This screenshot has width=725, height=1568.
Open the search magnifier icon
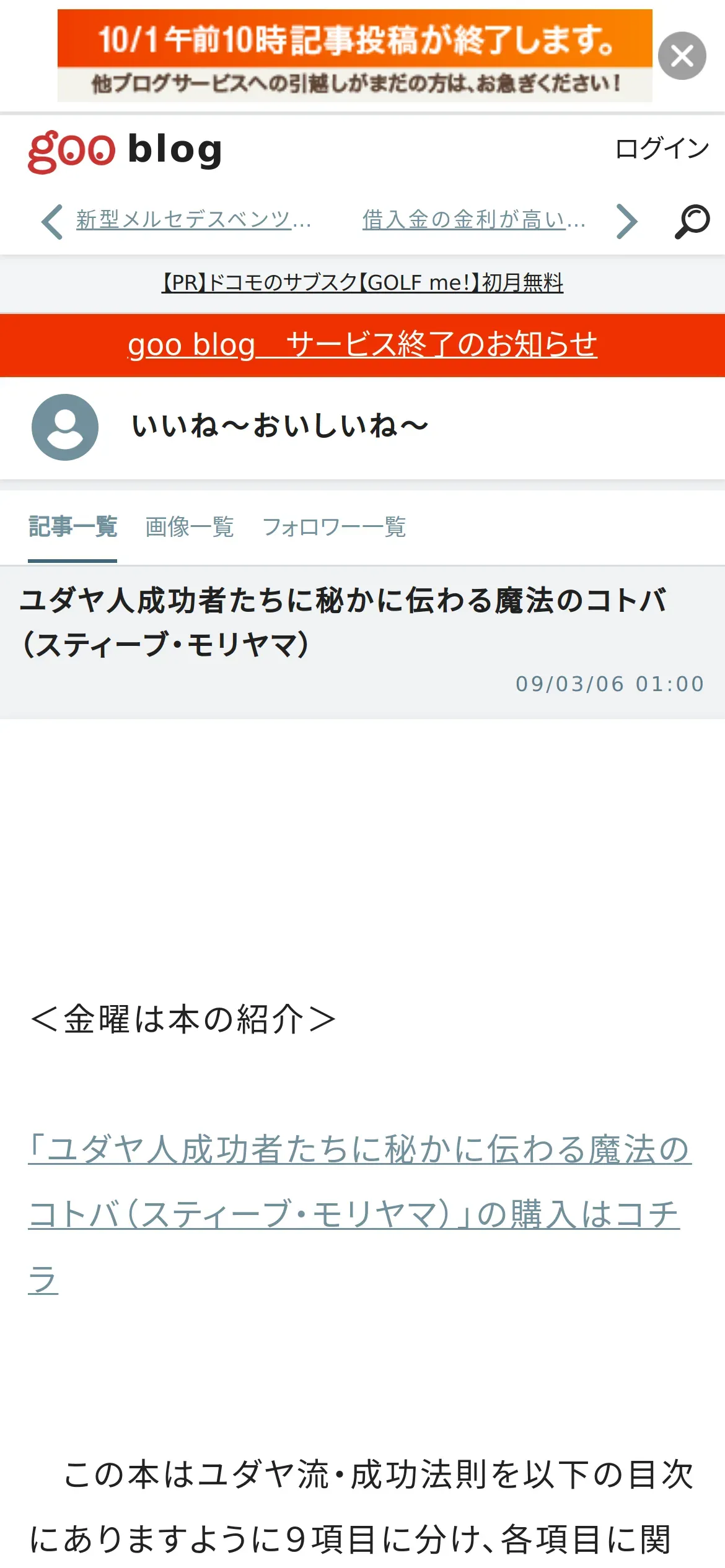coord(692,221)
